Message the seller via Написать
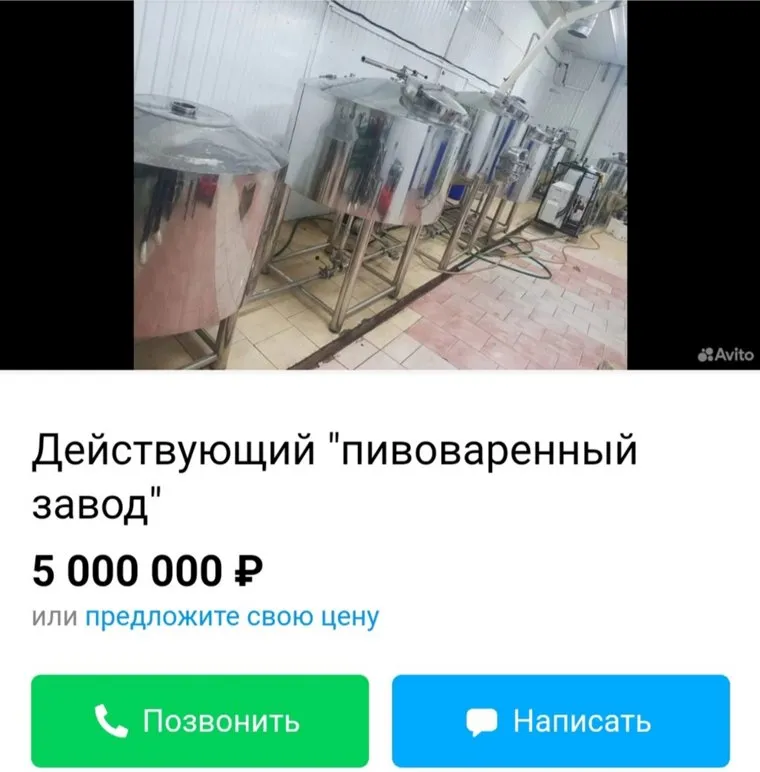This screenshot has width=760, height=772. point(560,720)
